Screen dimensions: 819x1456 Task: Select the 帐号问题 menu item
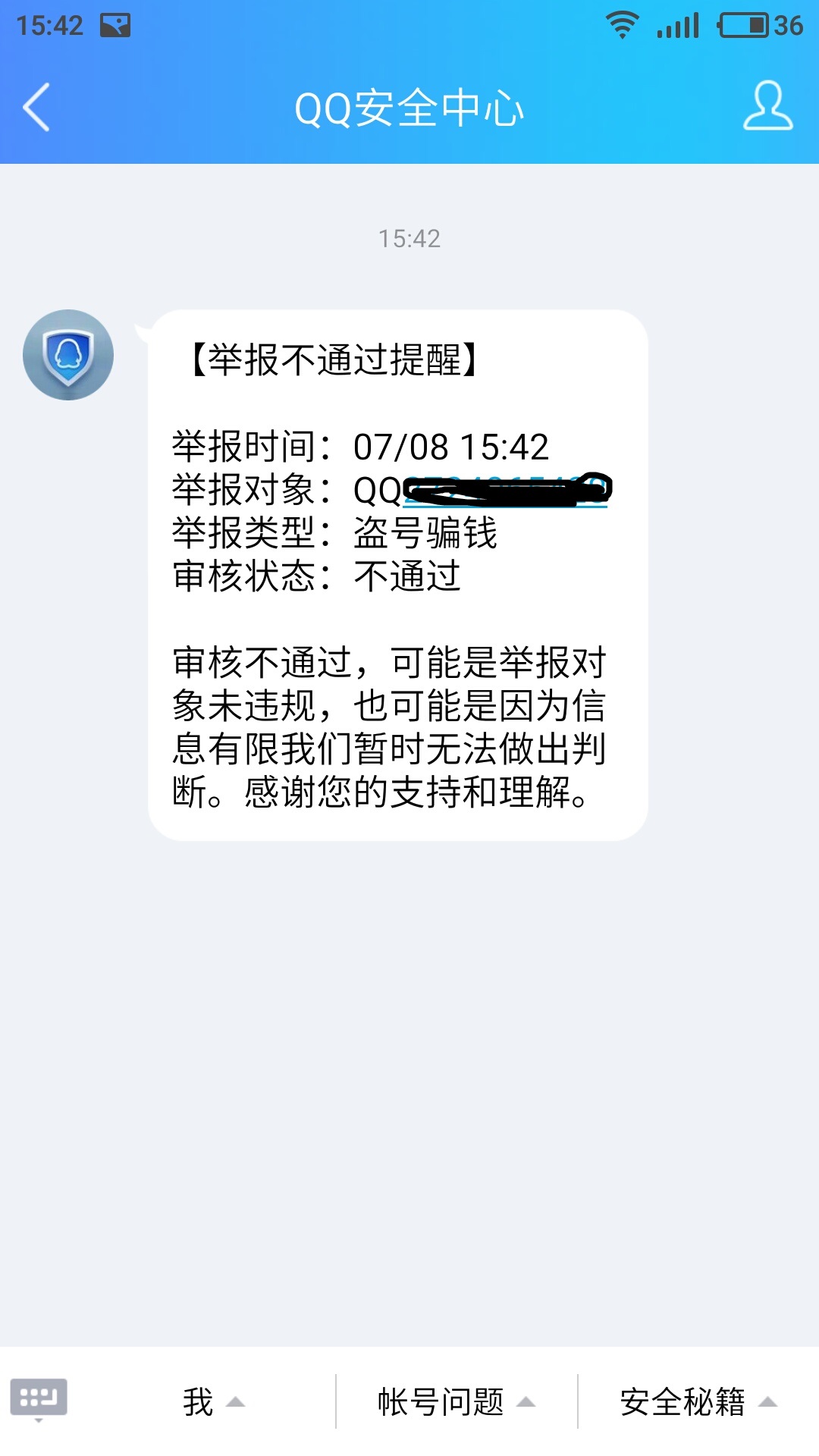[x=441, y=1401]
